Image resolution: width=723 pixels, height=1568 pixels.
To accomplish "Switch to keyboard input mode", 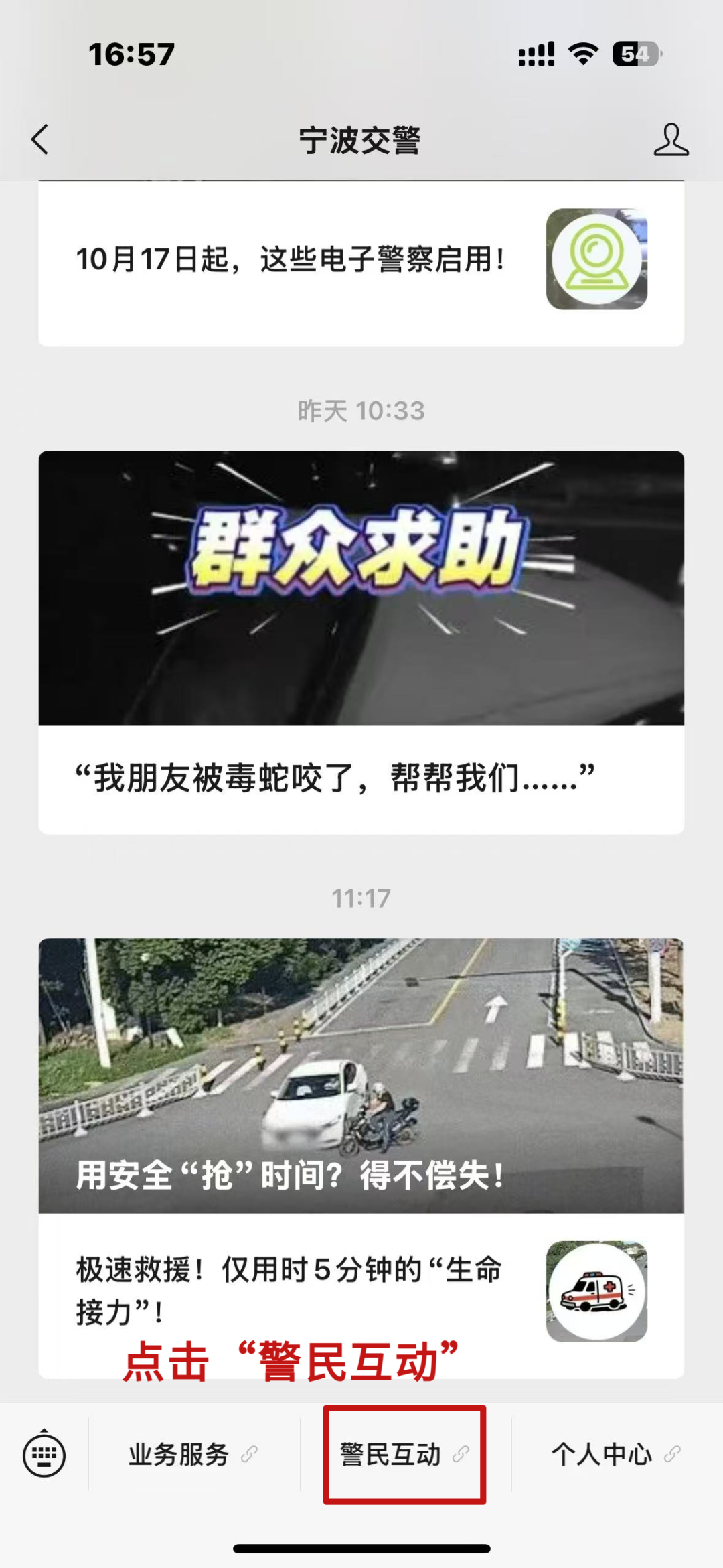I will click(44, 1455).
